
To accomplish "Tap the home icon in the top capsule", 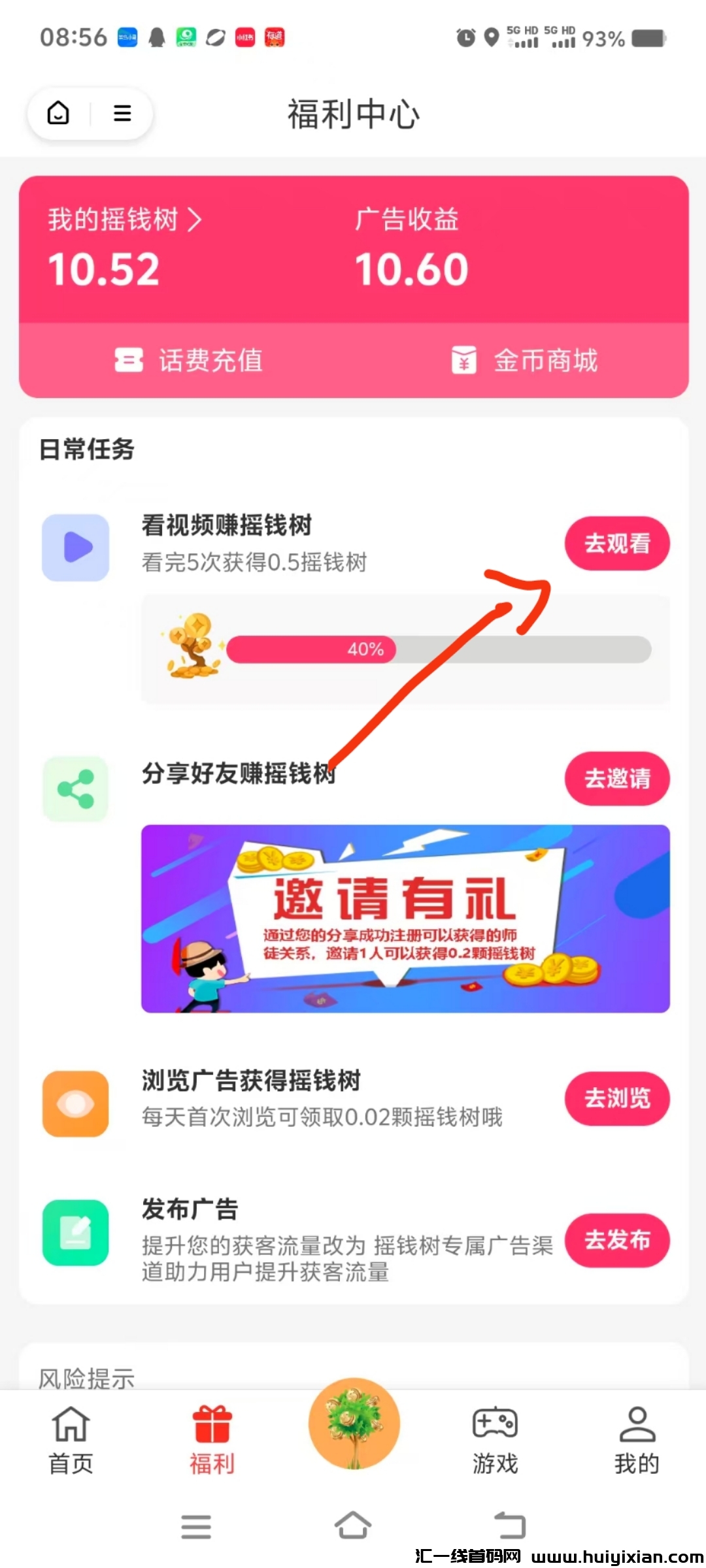I will 59,113.
